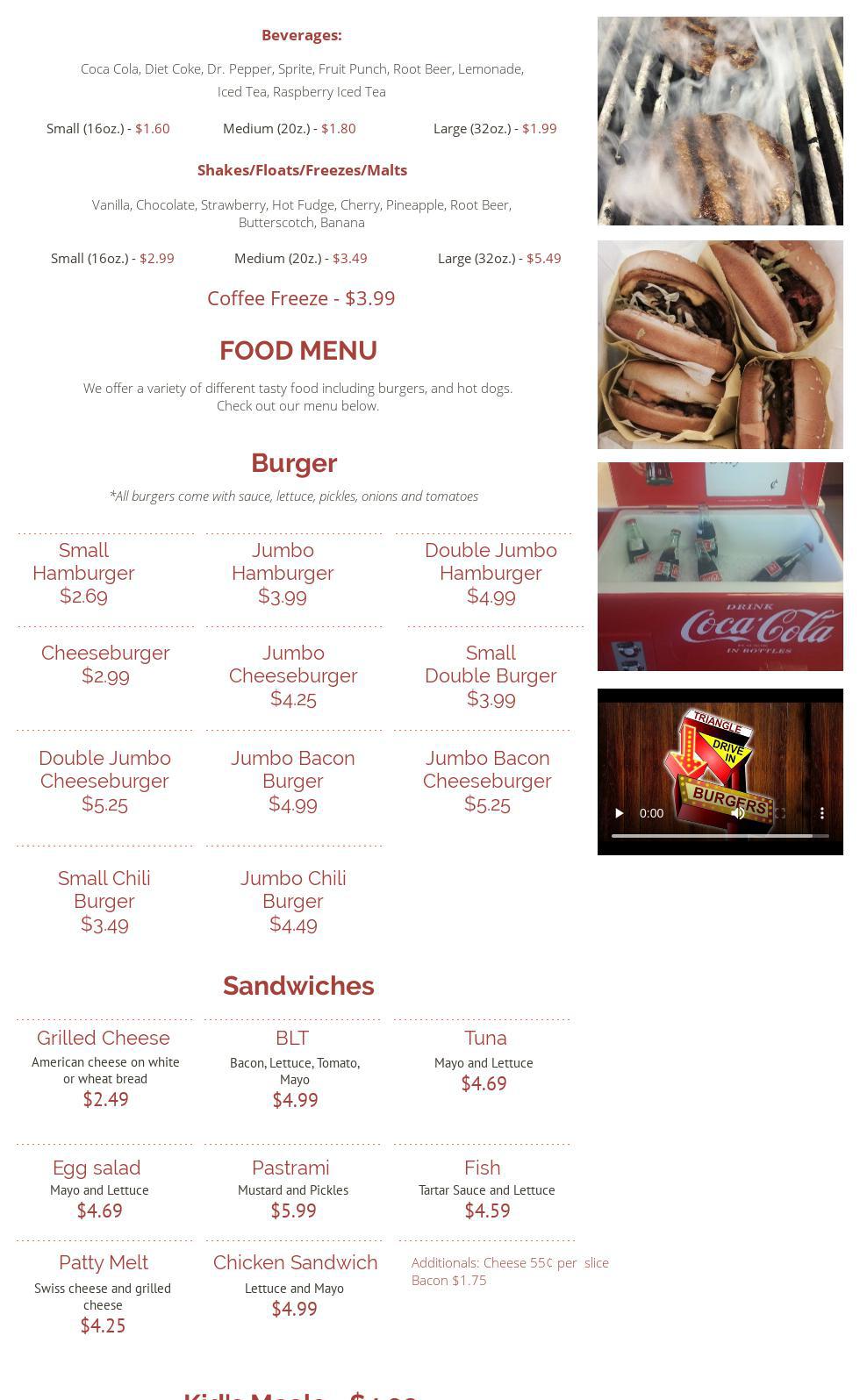
Task: Open the video's more options menu
Action: [821, 813]
